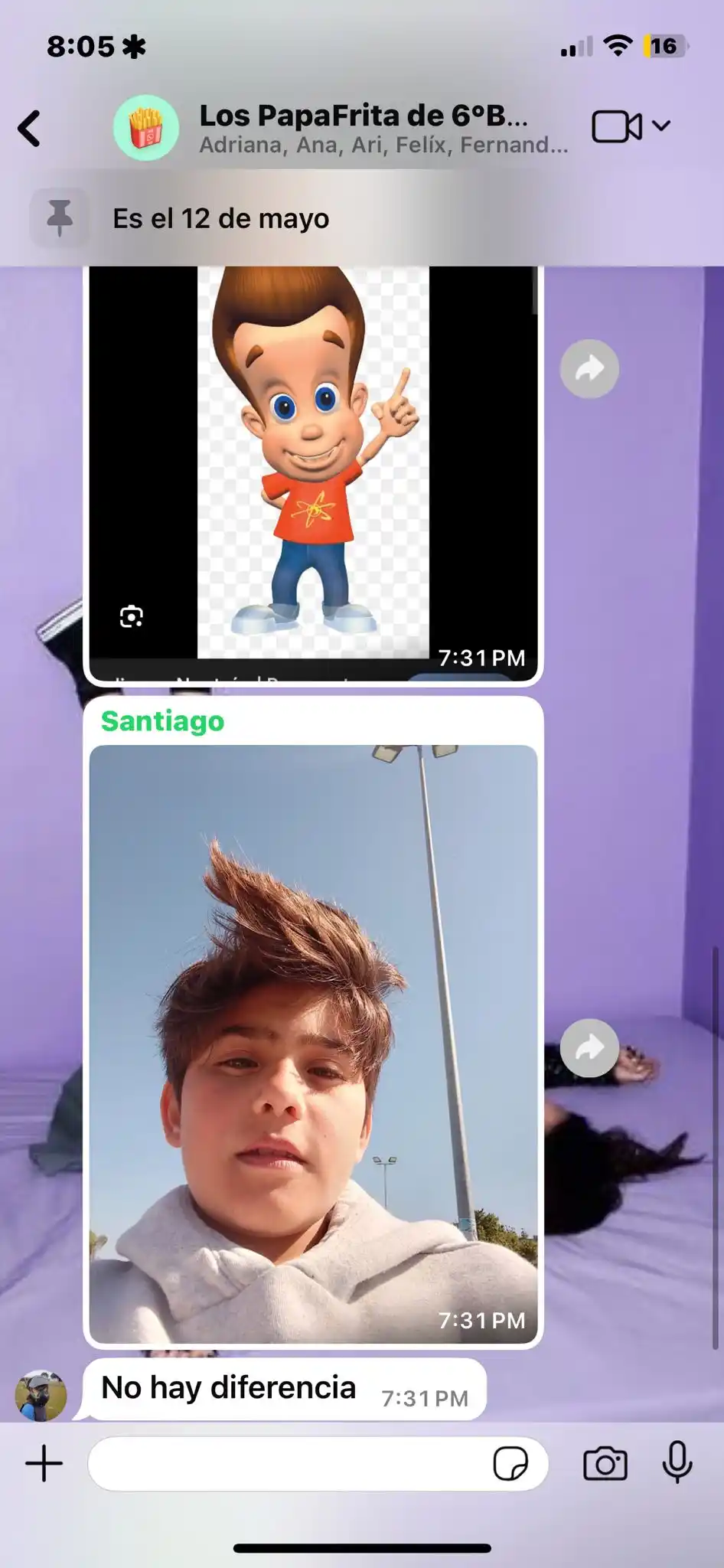View the sender's profile avatar

pos(41,1395)
